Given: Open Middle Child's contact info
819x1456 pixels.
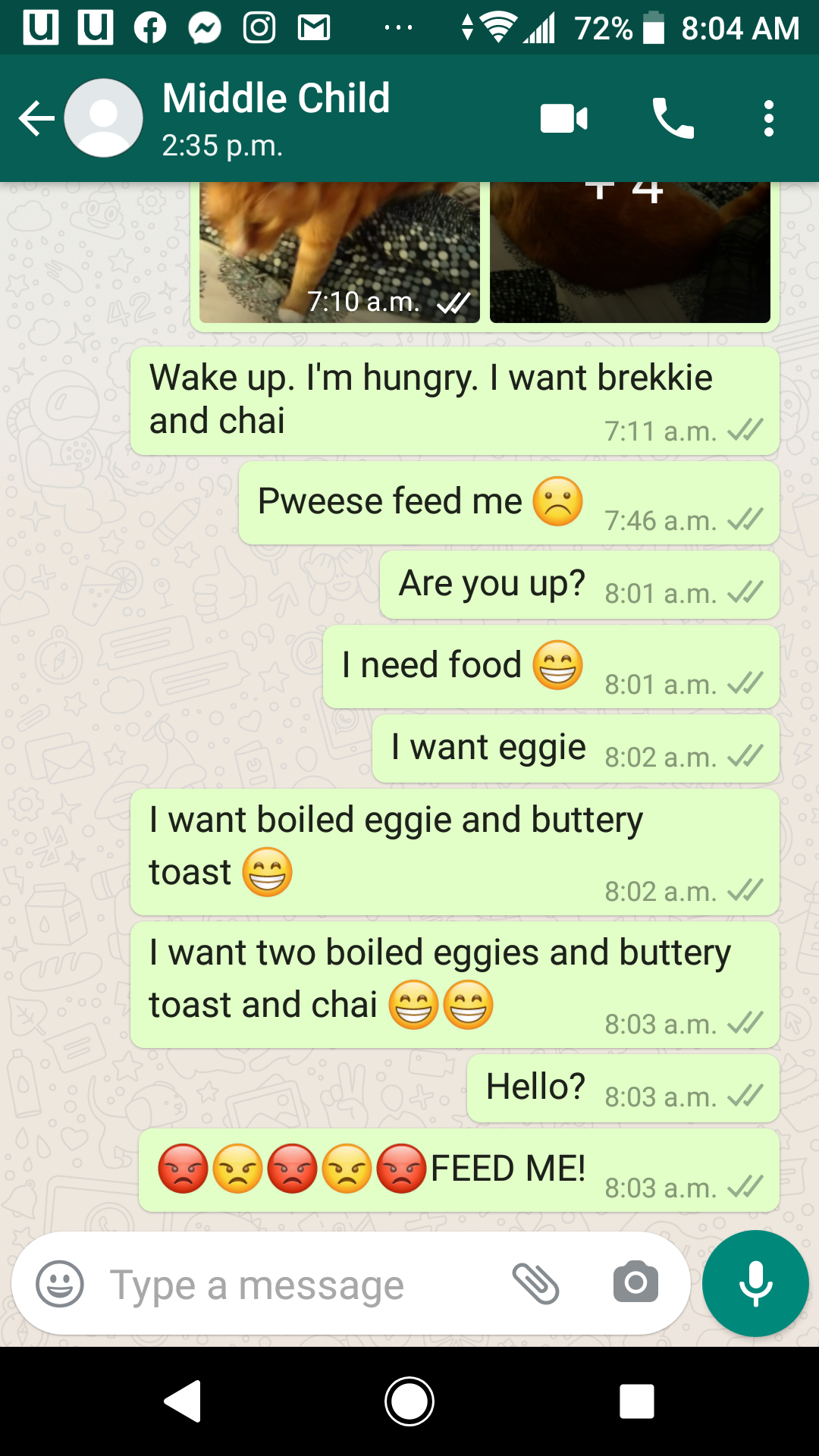Looking at the screenshot, I should [x=276, y=118].
